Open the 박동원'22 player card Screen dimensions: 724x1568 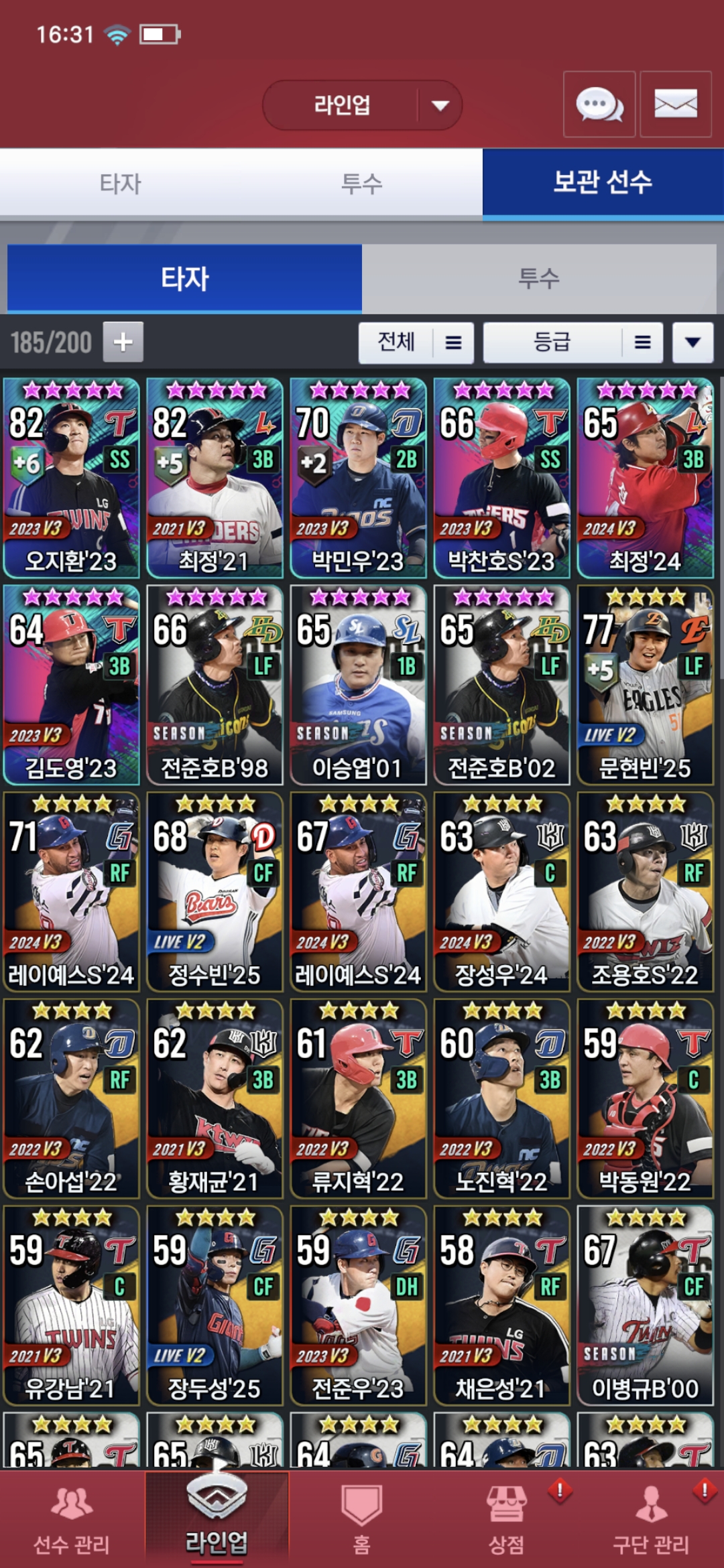[x=645, y=1099]
